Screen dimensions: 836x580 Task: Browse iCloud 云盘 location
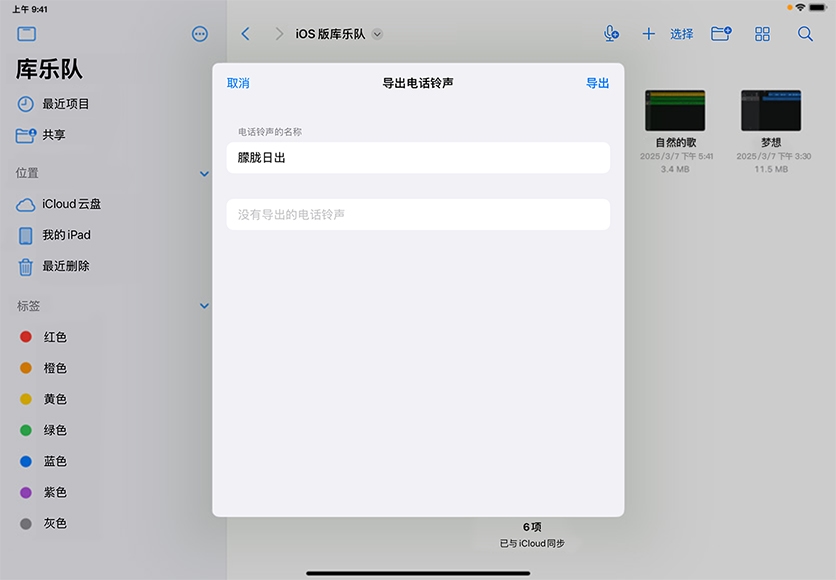point(71,204)
